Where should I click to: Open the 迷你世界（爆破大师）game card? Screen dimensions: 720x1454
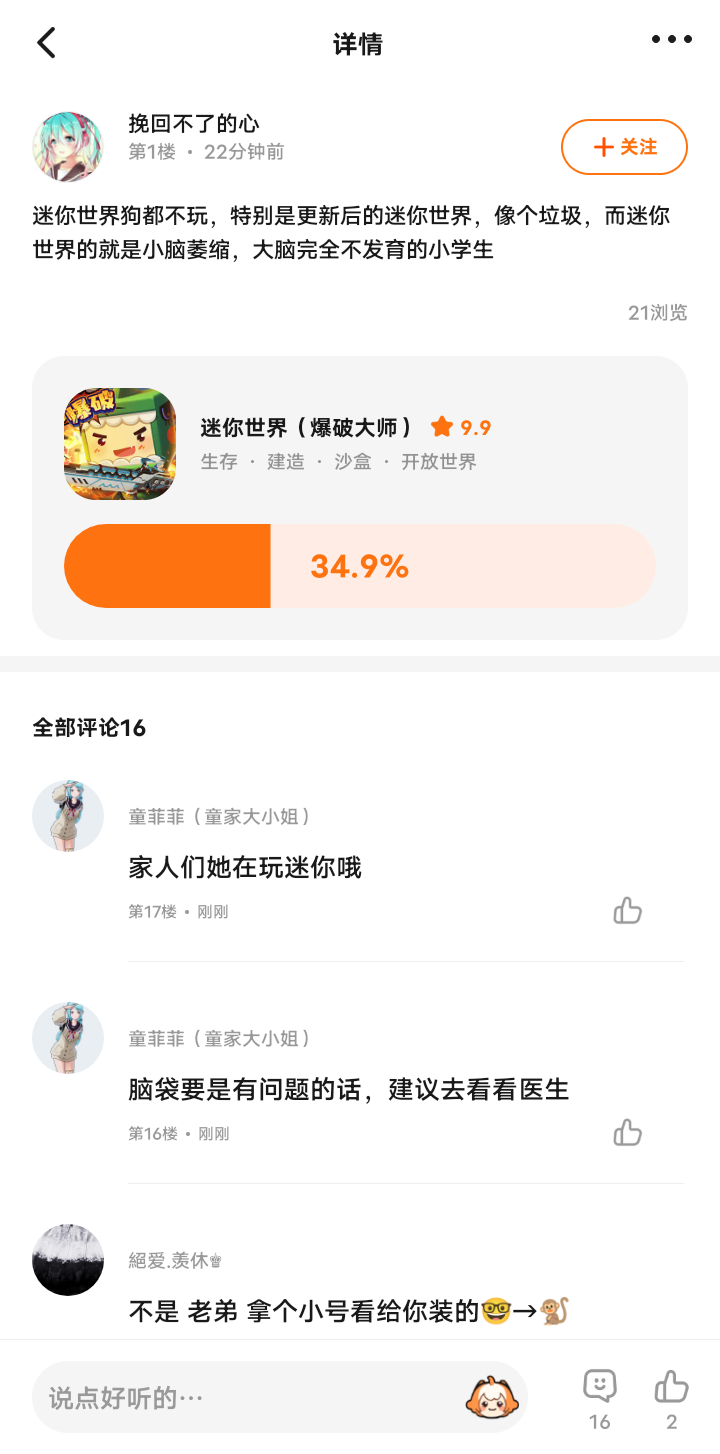click(360, 498)
